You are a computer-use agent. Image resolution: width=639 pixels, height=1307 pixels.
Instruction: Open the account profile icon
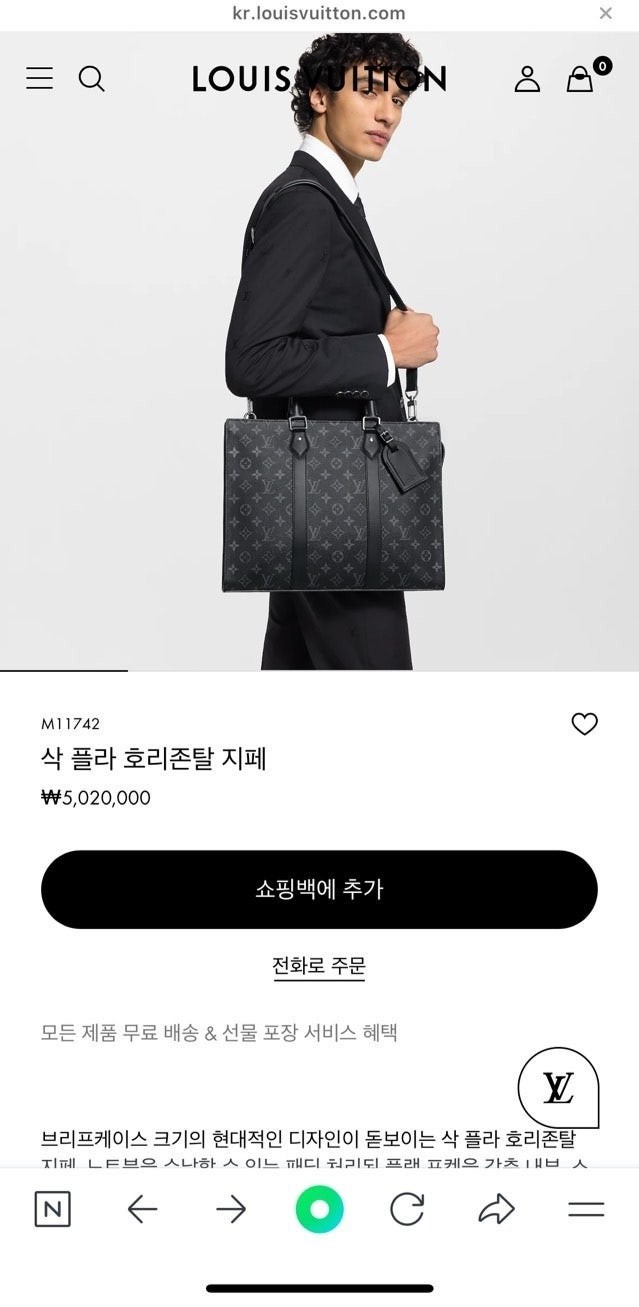click(x=527, y=79)
